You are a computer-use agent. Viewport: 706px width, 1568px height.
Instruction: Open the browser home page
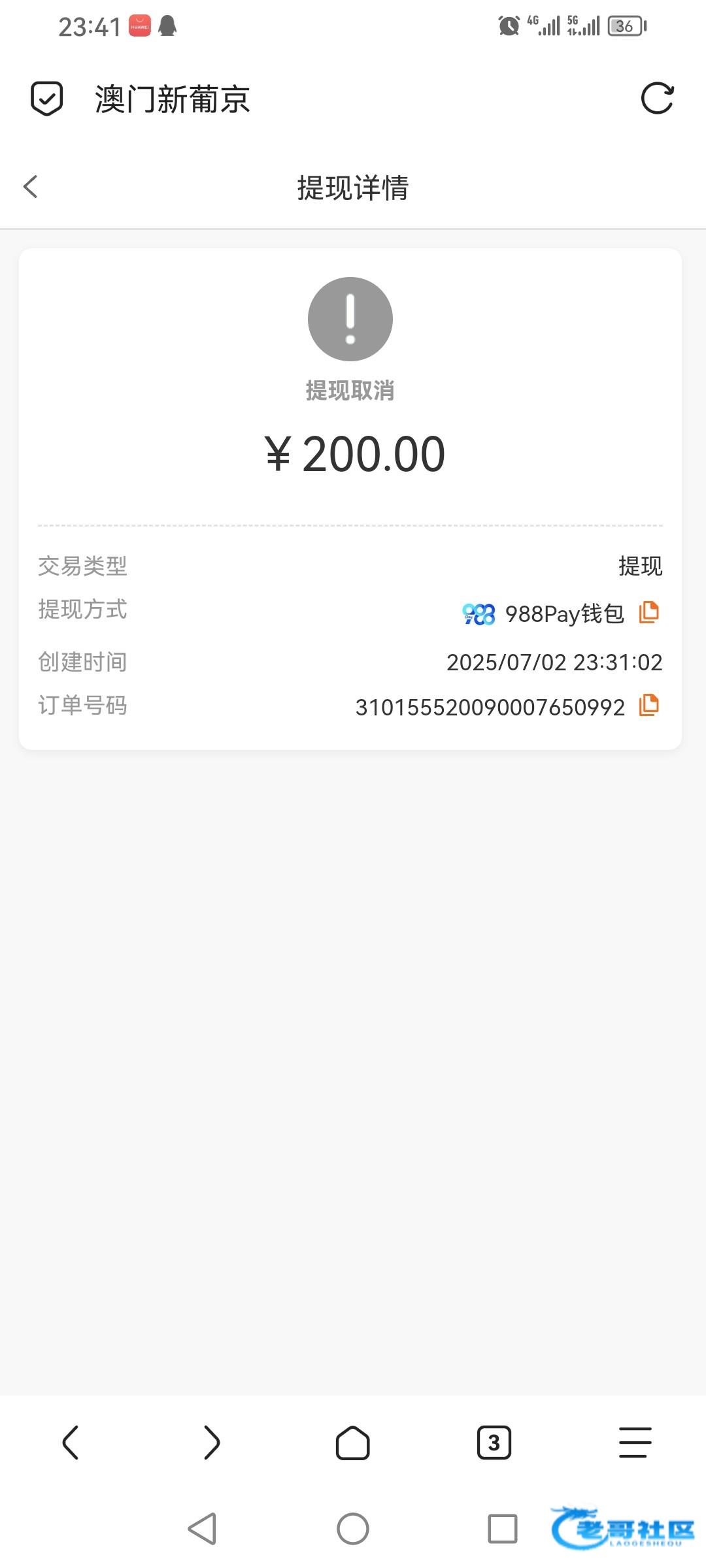[x=353, y=1442]
